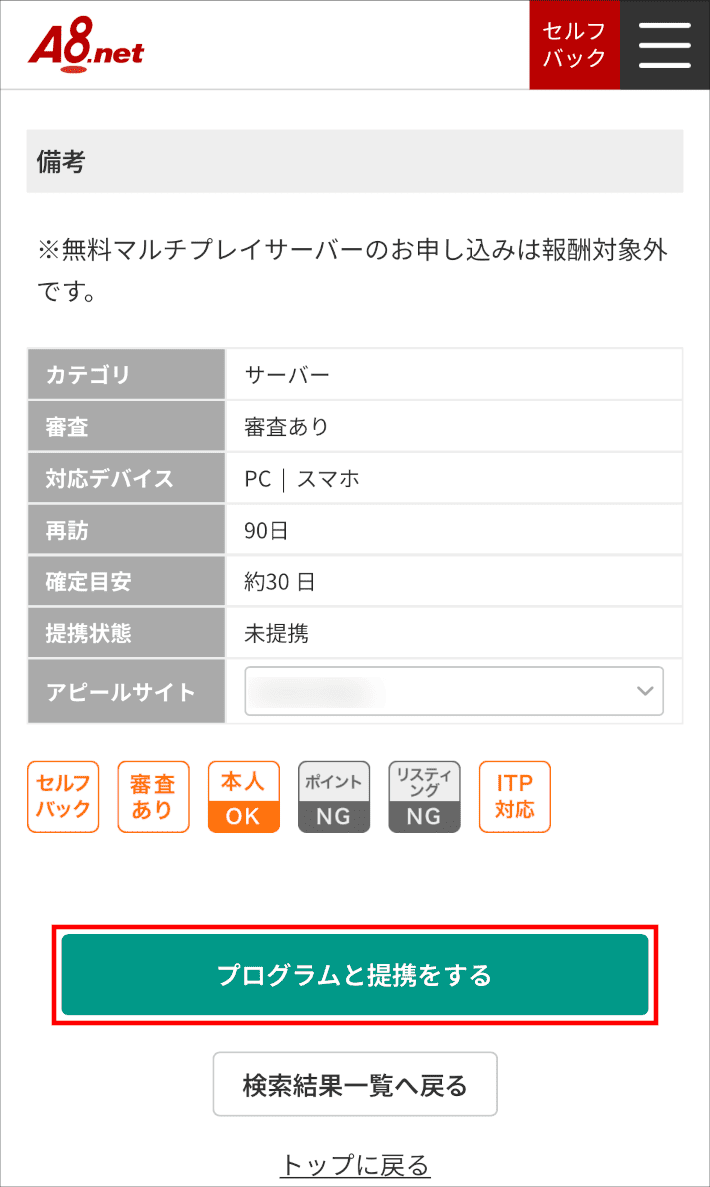Expand the アピールサイト dropdown
710x1187 pixels.
453,691
